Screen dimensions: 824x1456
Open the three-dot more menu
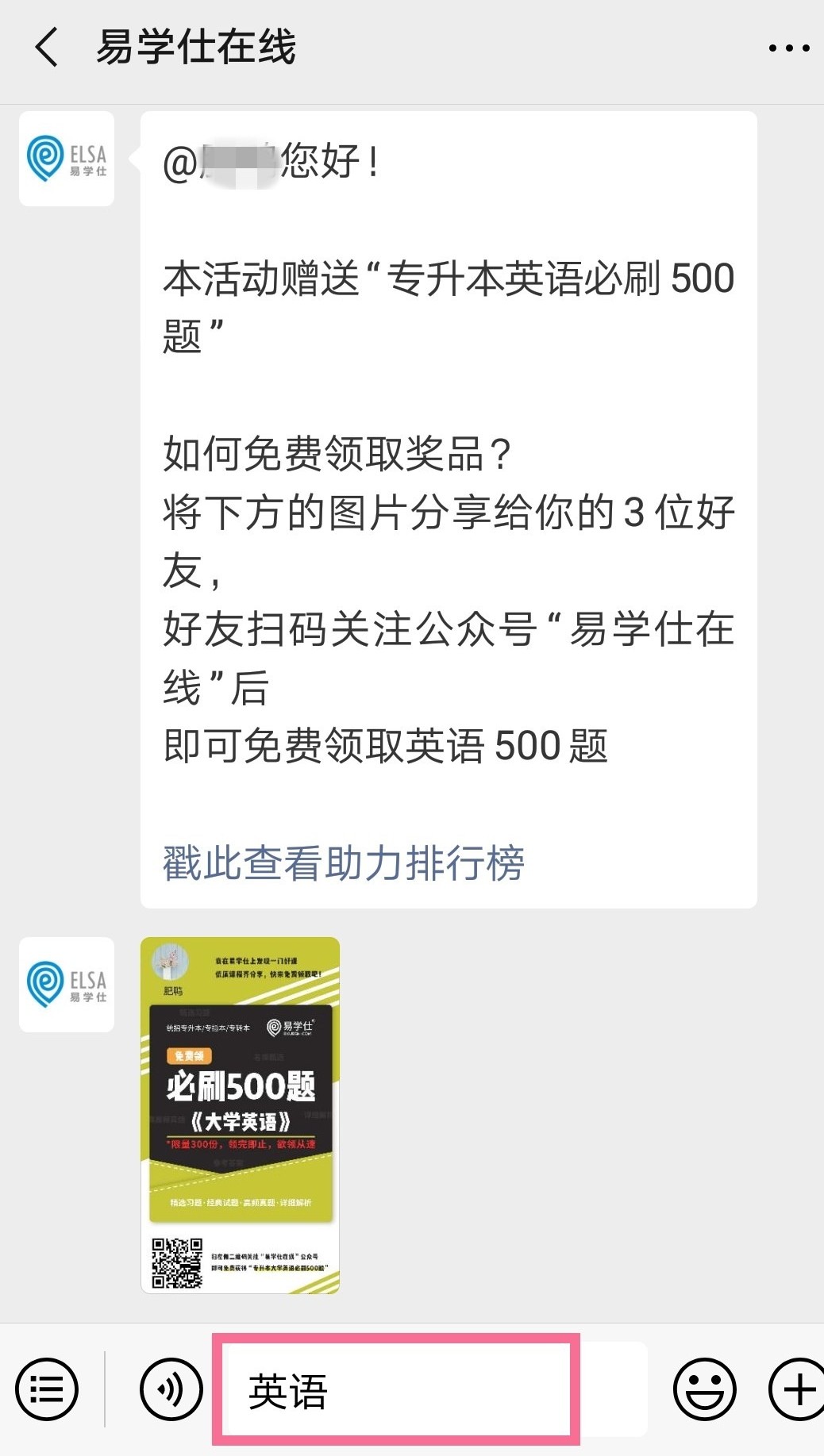tap(788, 48)
